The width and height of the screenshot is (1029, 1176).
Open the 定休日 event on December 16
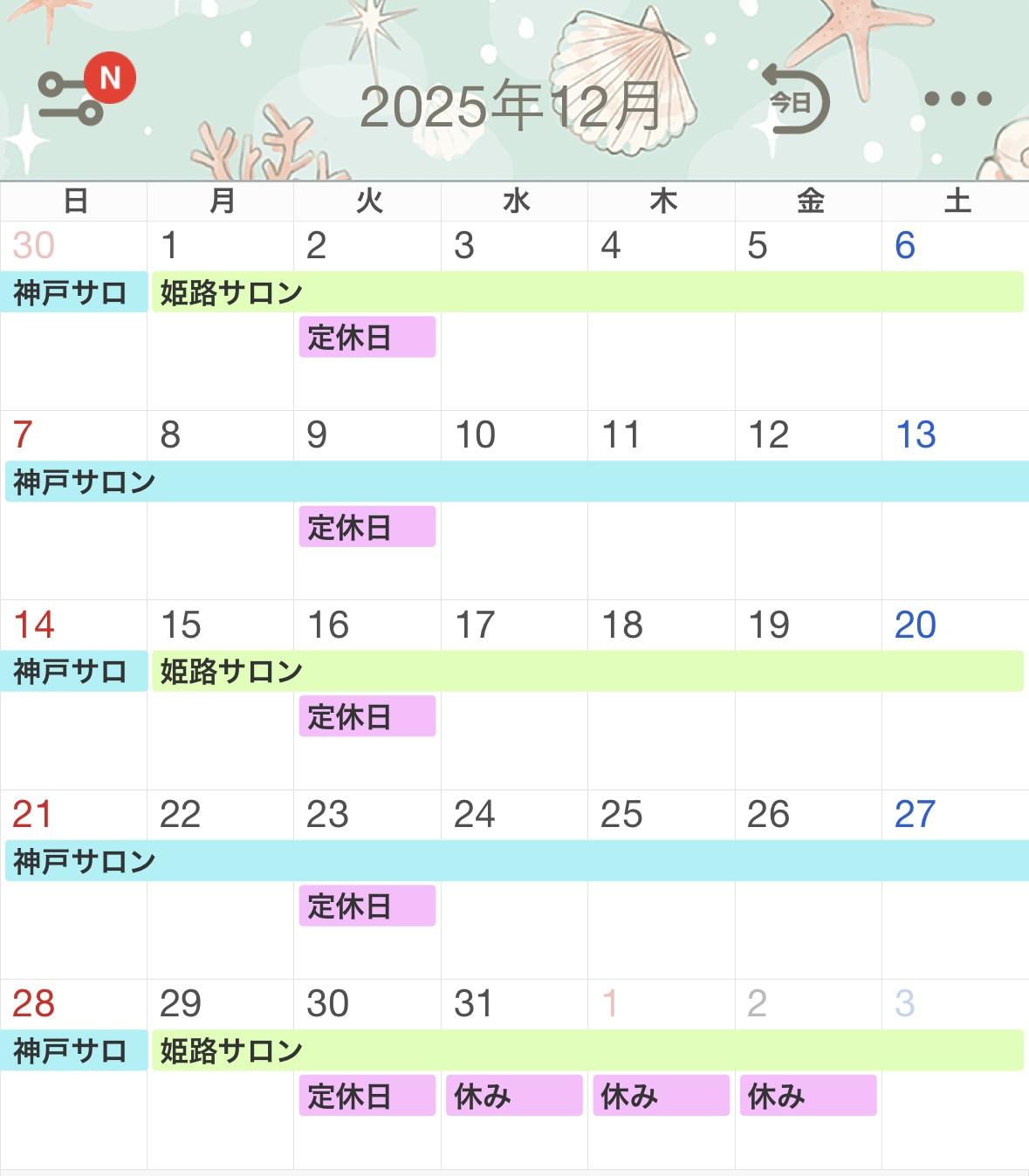(x=367, y=716)
